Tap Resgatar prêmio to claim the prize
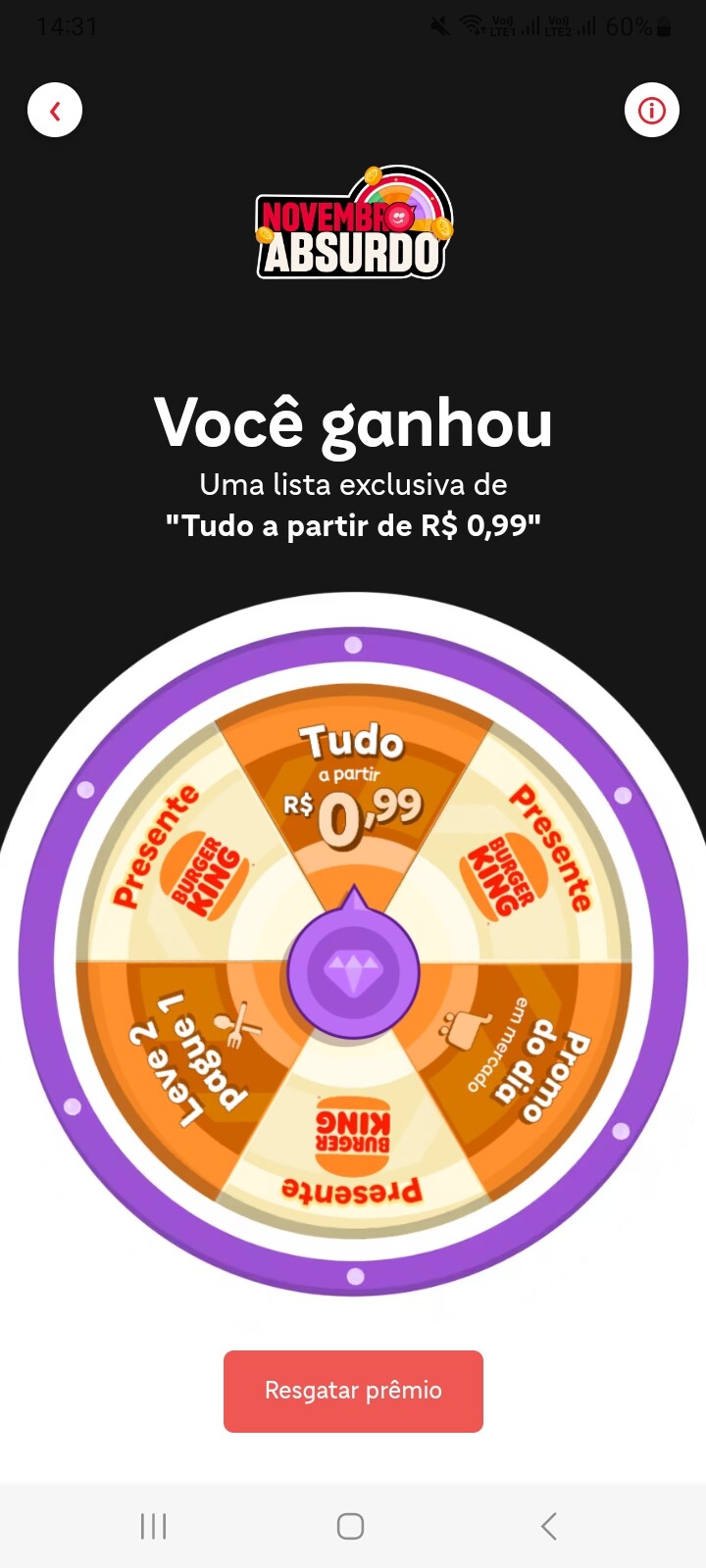The height and width of the screenshot is (1568, 706). pyautogui.click(x=353, y=1391)
